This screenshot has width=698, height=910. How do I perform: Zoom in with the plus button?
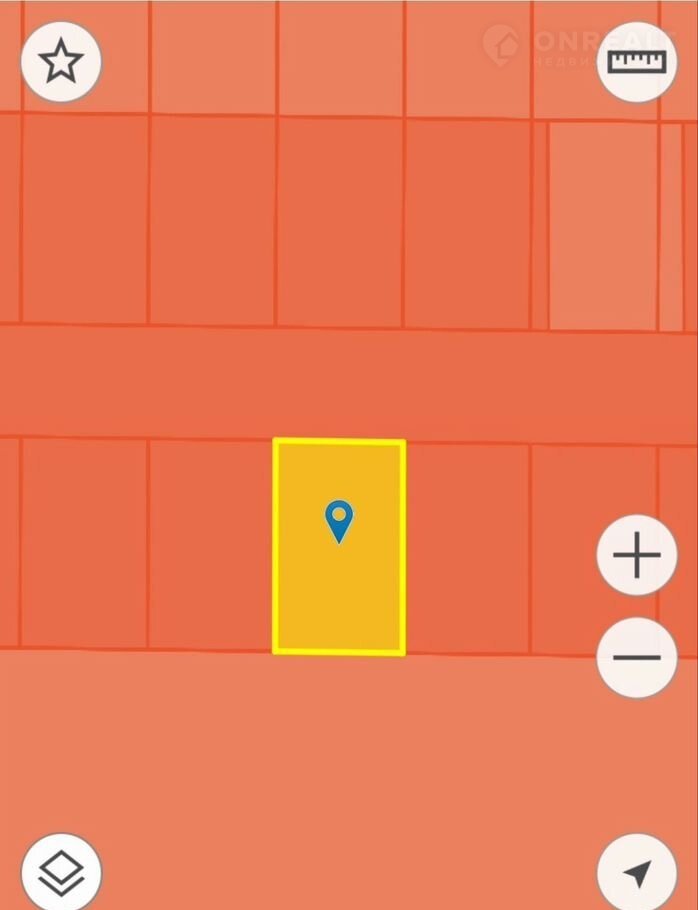[x=637, y=556]
